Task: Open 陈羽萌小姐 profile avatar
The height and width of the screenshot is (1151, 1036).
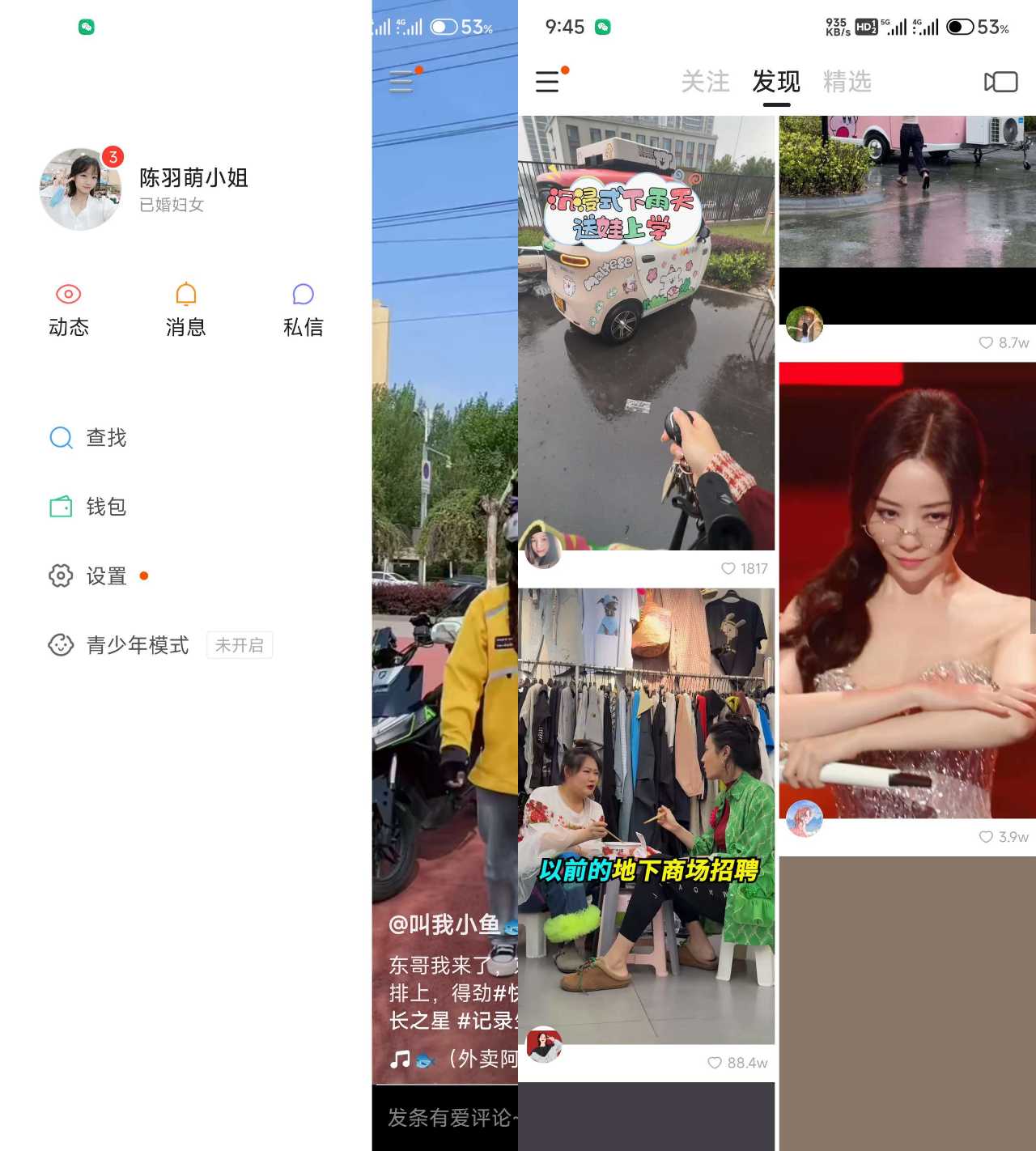Action: (80, 189)
